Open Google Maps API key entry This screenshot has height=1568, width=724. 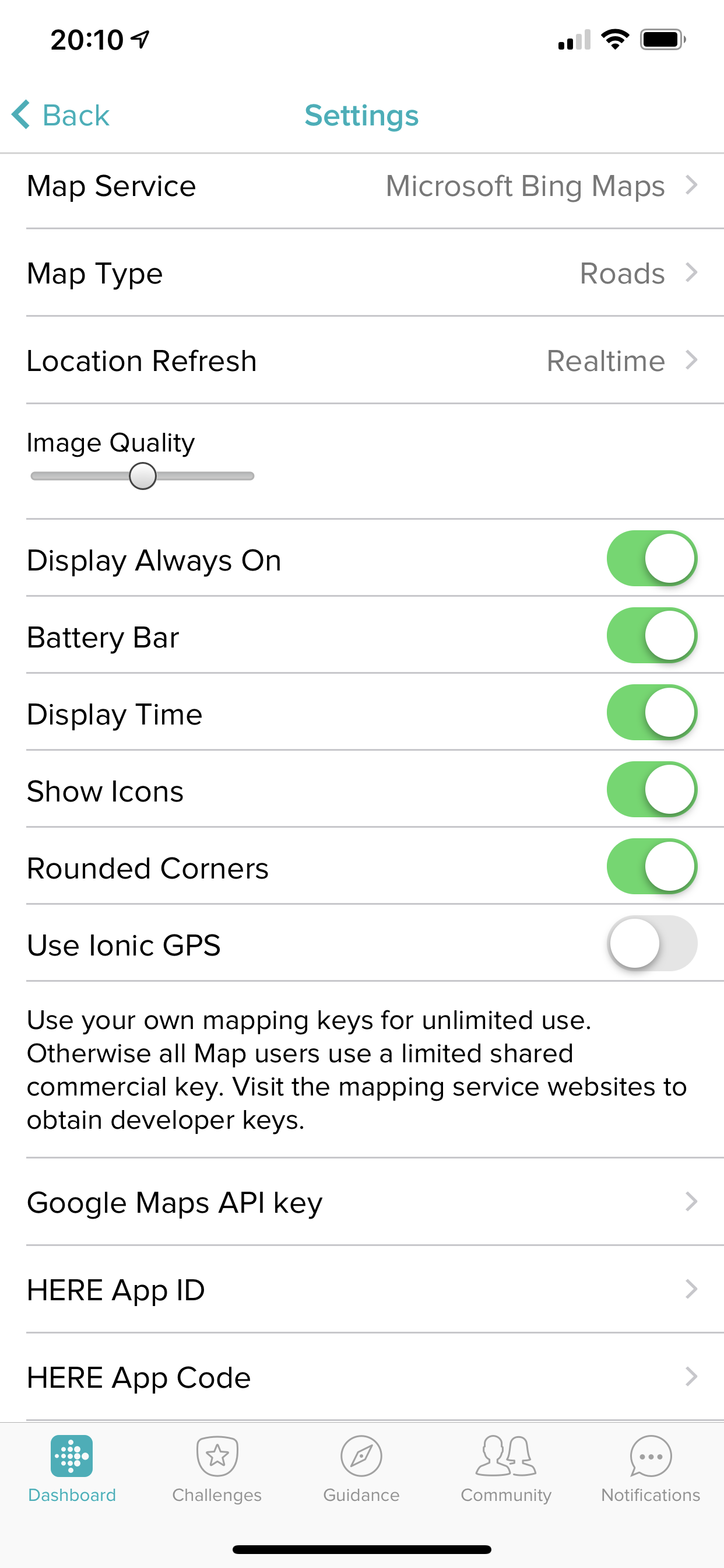click(361, 1203)
